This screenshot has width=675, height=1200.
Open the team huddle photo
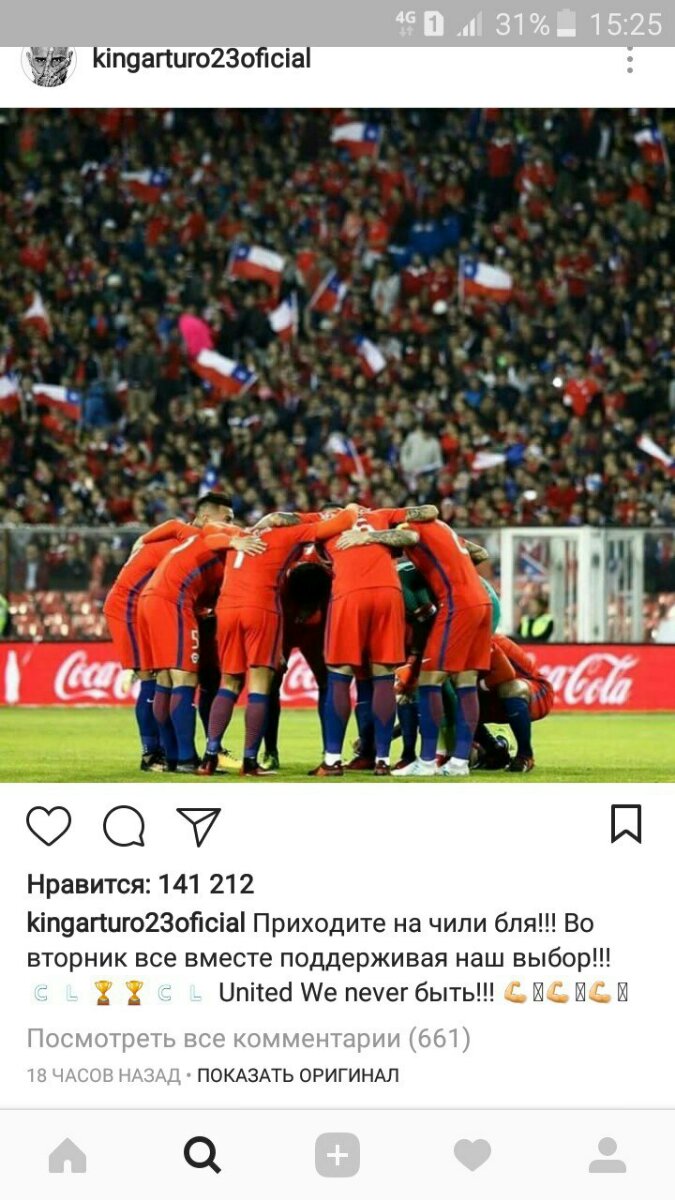coord(337,445)
